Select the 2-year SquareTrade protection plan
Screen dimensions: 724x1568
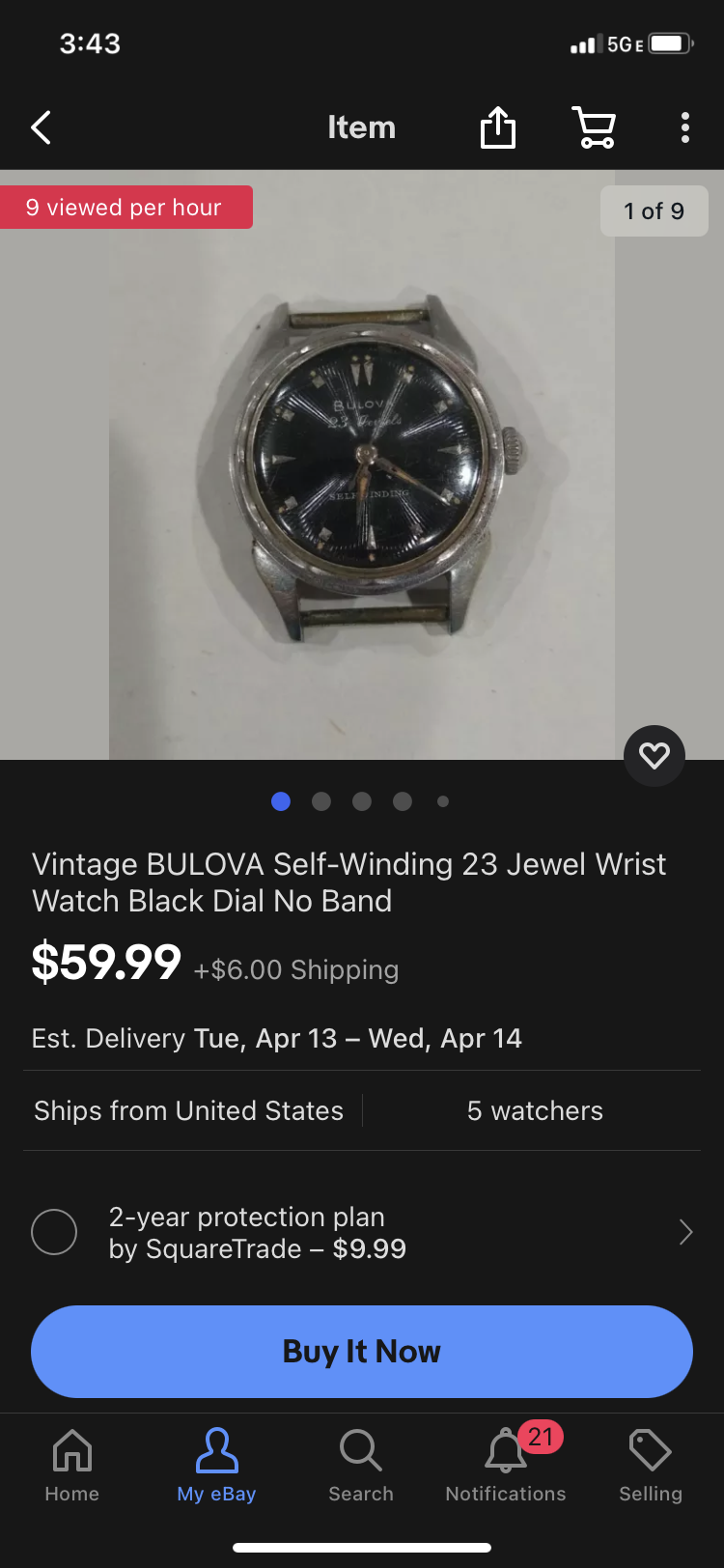[54, 1232]
